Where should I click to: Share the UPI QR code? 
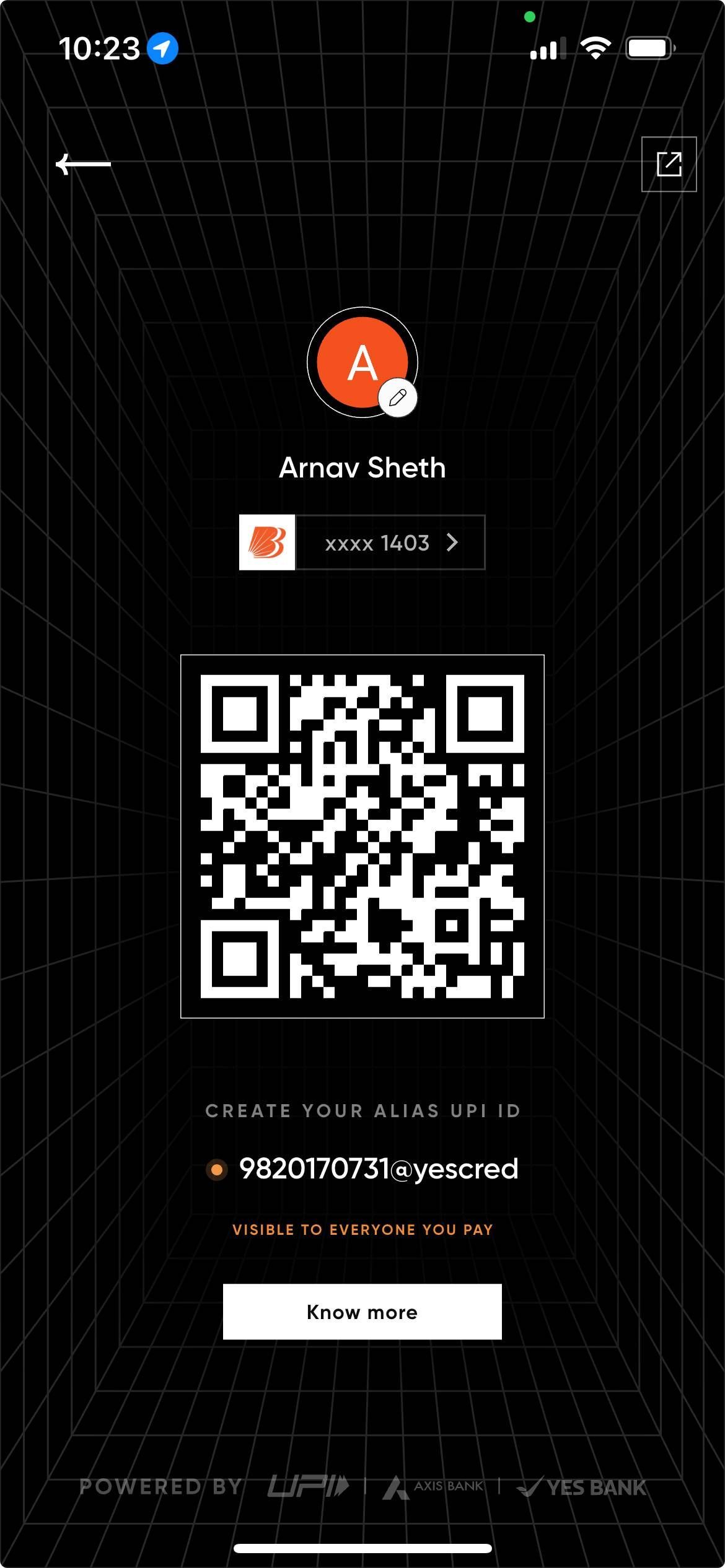click(669, 164)
